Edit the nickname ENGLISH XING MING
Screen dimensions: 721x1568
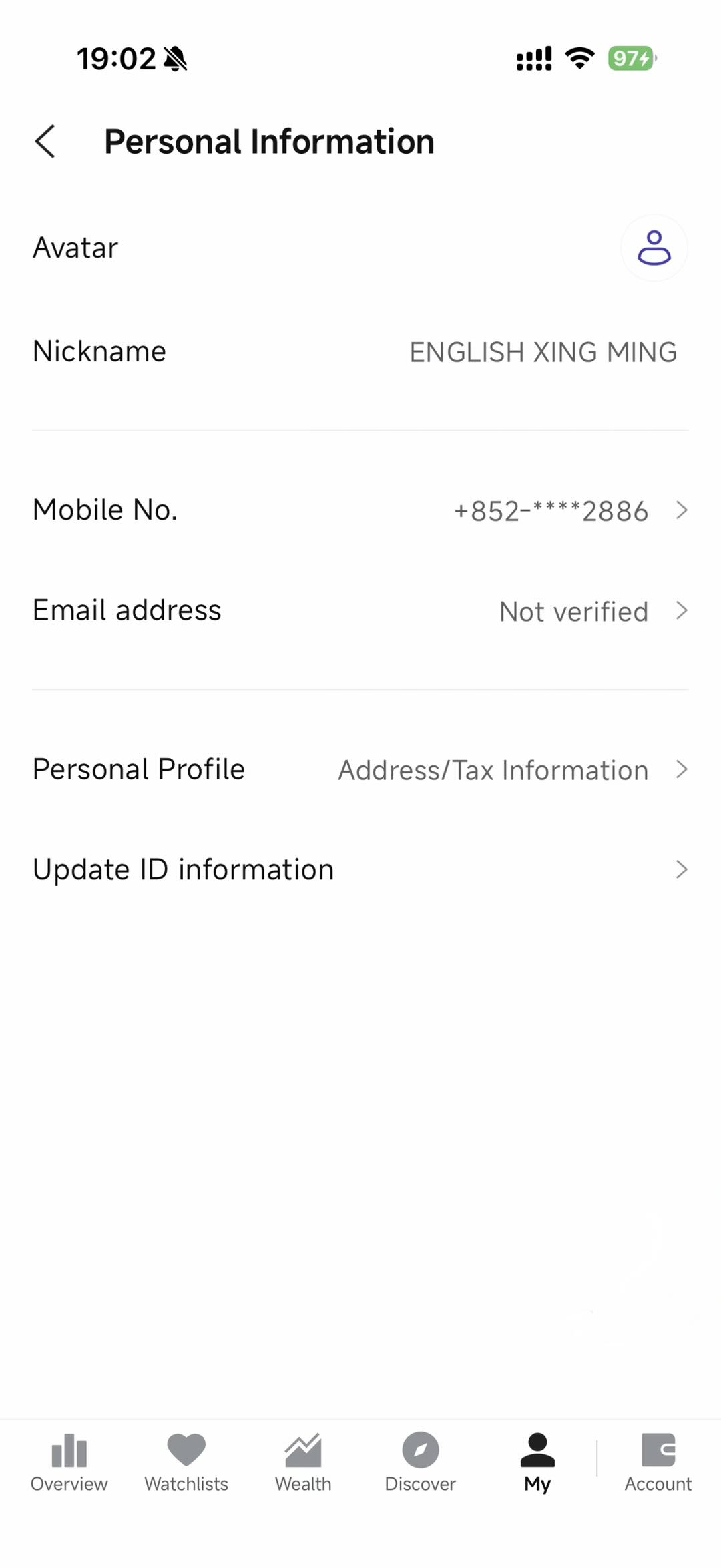(x=542, y=352)
